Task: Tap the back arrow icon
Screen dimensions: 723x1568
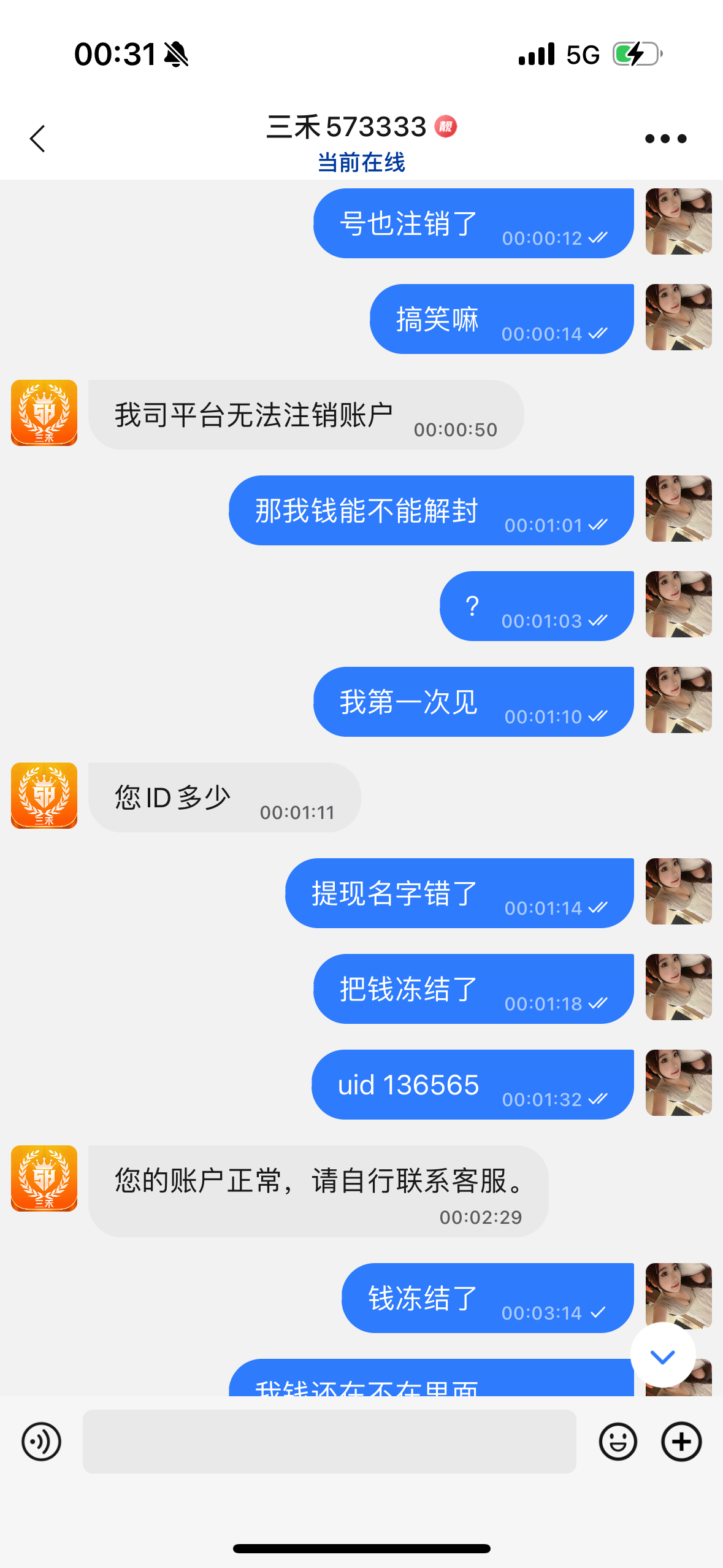Action: [x=37, y=139]
